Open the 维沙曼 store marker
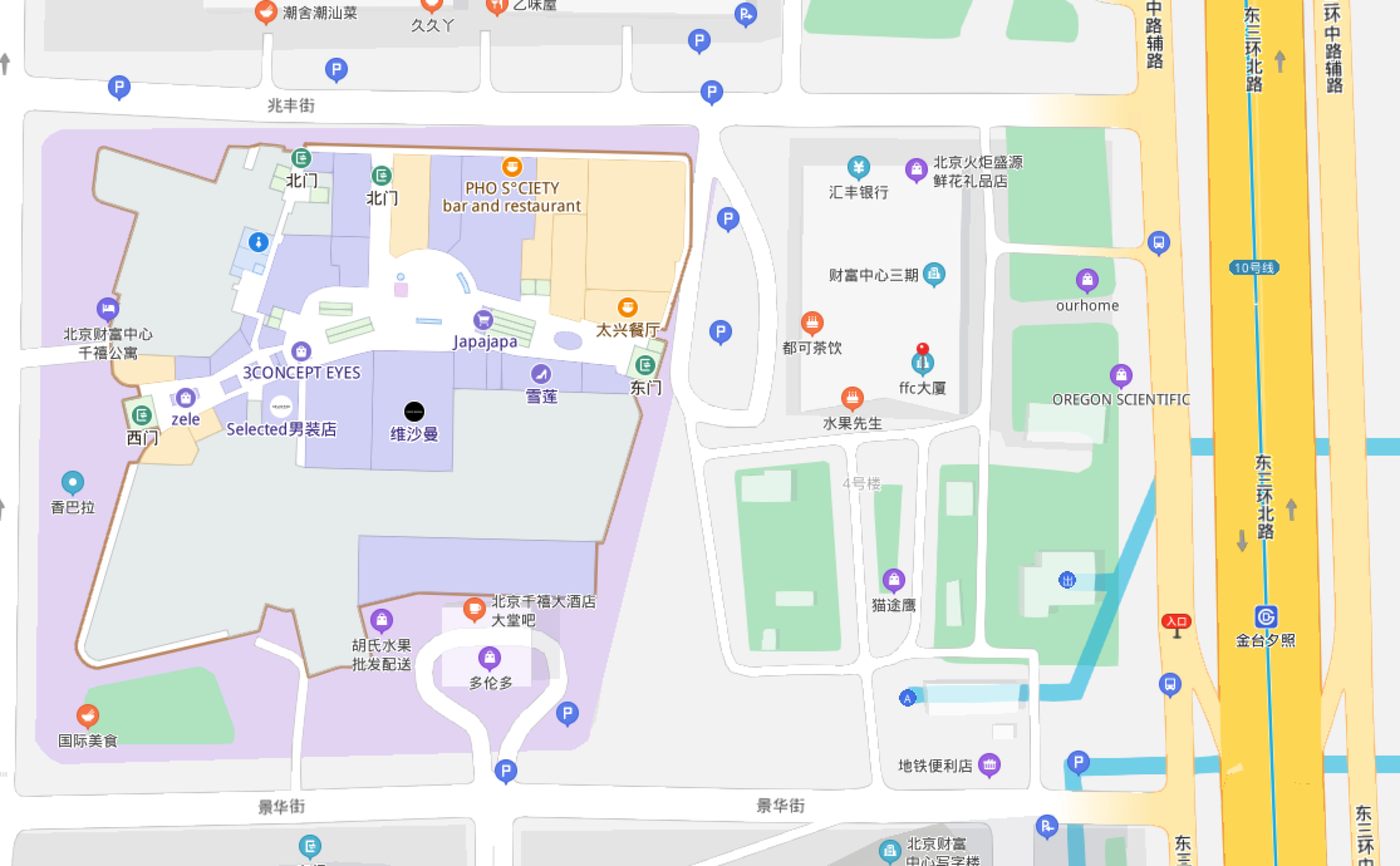 pos(414,412)
